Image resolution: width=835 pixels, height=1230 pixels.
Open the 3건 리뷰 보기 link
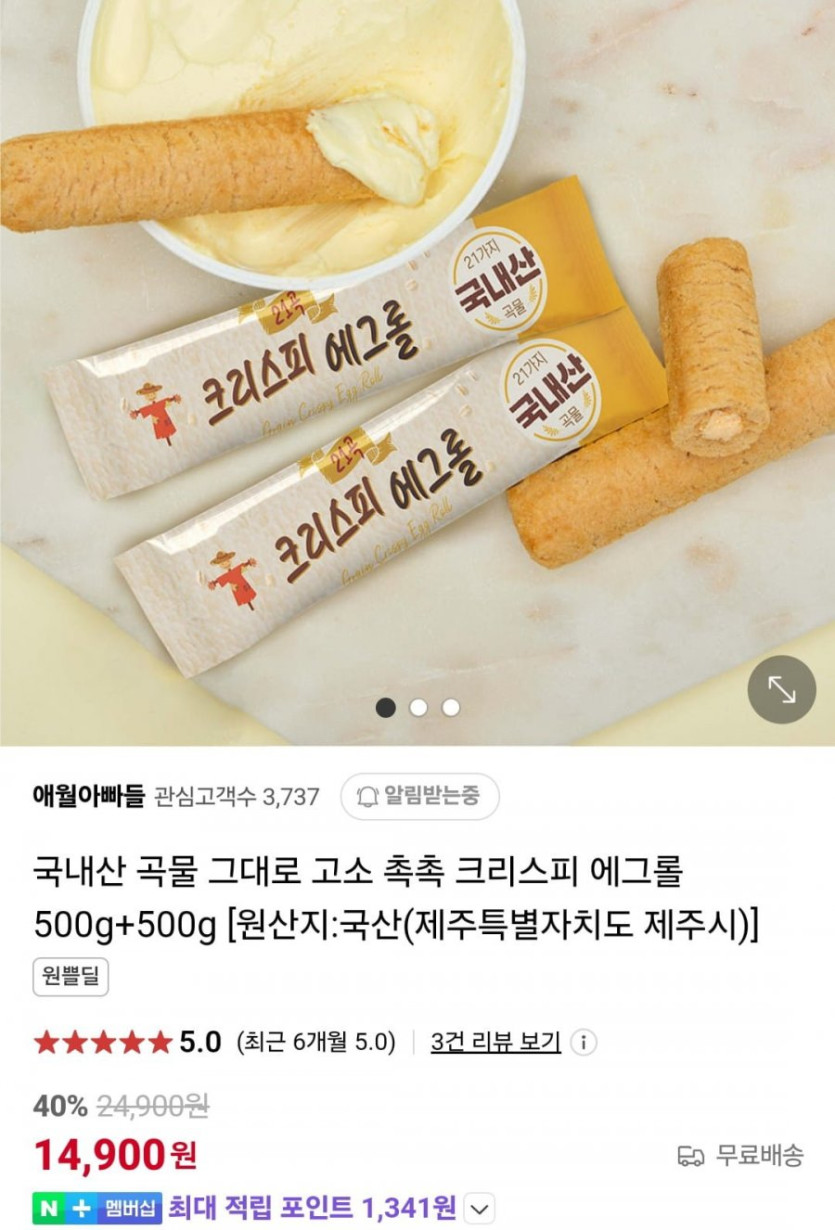495,1042
